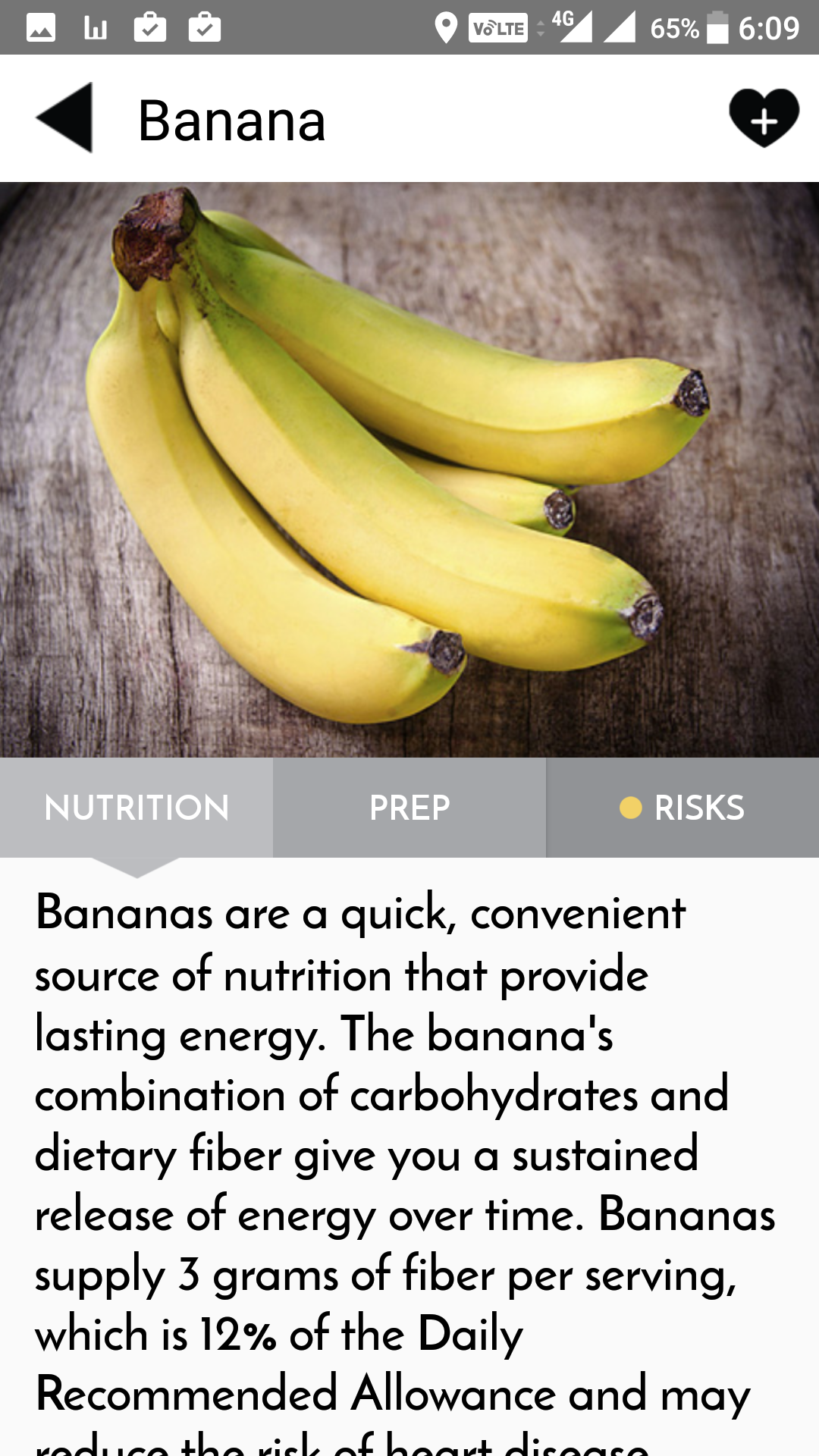Switch to the Prep tab
This screenshot has width=819, height=1456.
point(409,808)
